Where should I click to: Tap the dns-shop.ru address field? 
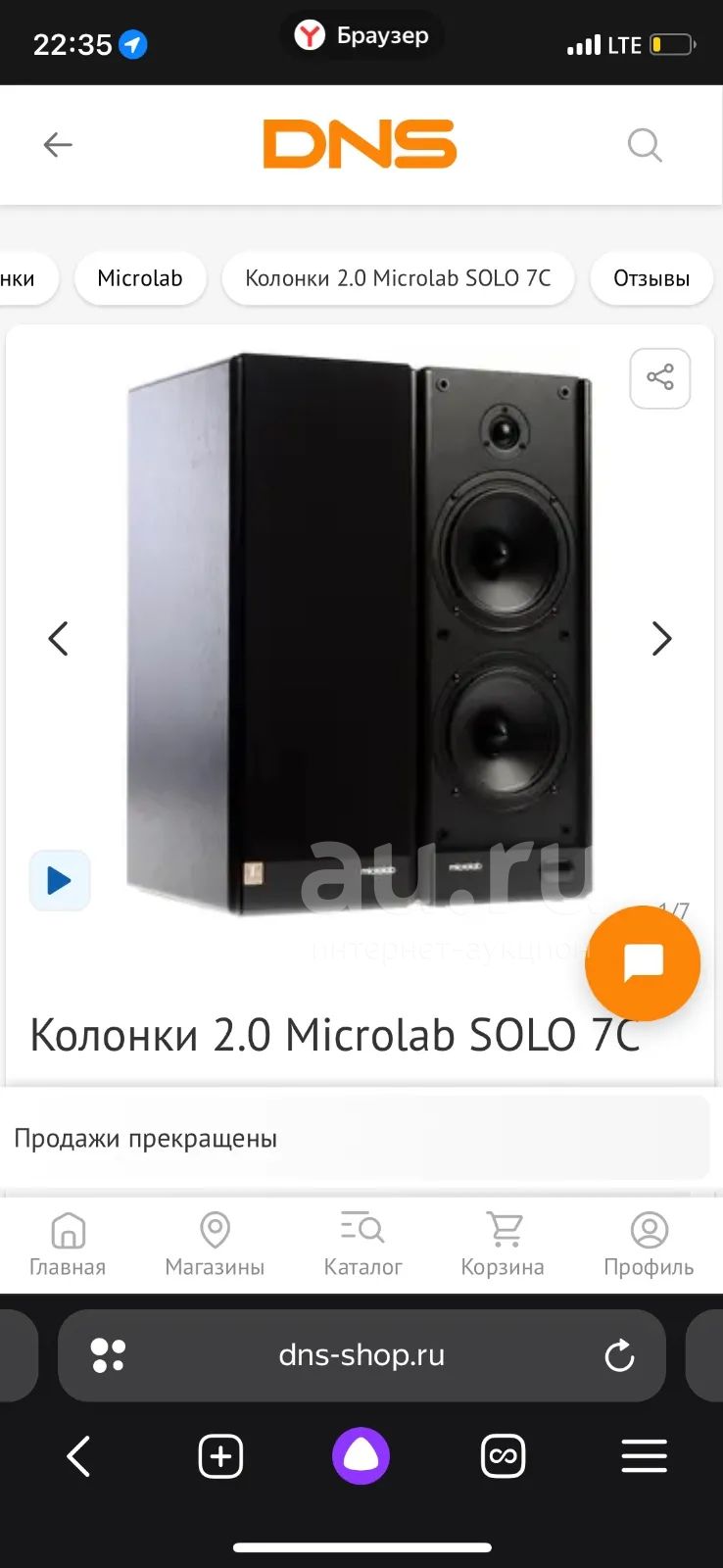tap(361, 1355)
